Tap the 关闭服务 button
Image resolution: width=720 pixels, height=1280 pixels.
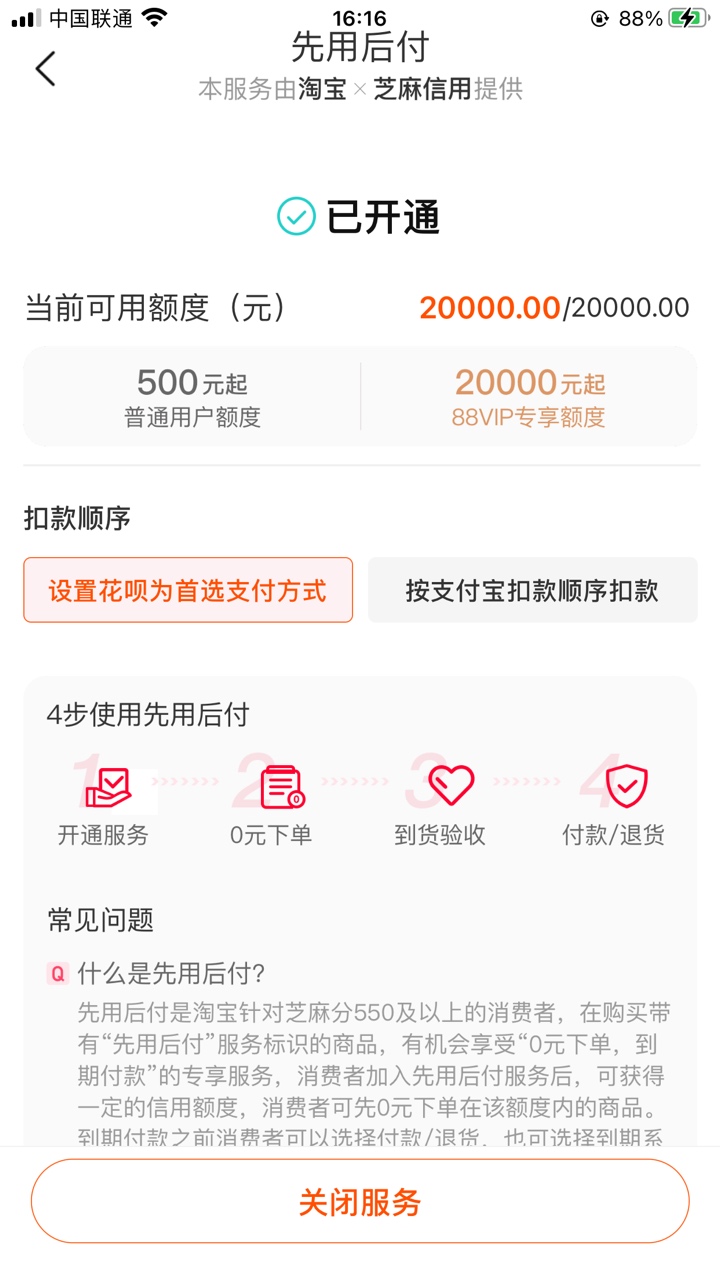tap(360, 1201)
